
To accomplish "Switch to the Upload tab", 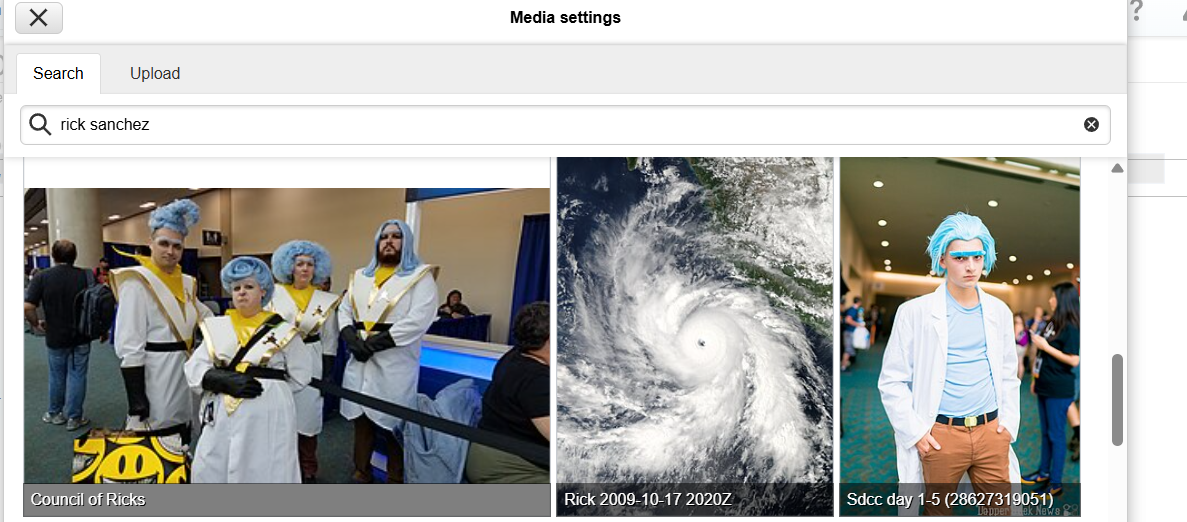I will tap(155, 73).
